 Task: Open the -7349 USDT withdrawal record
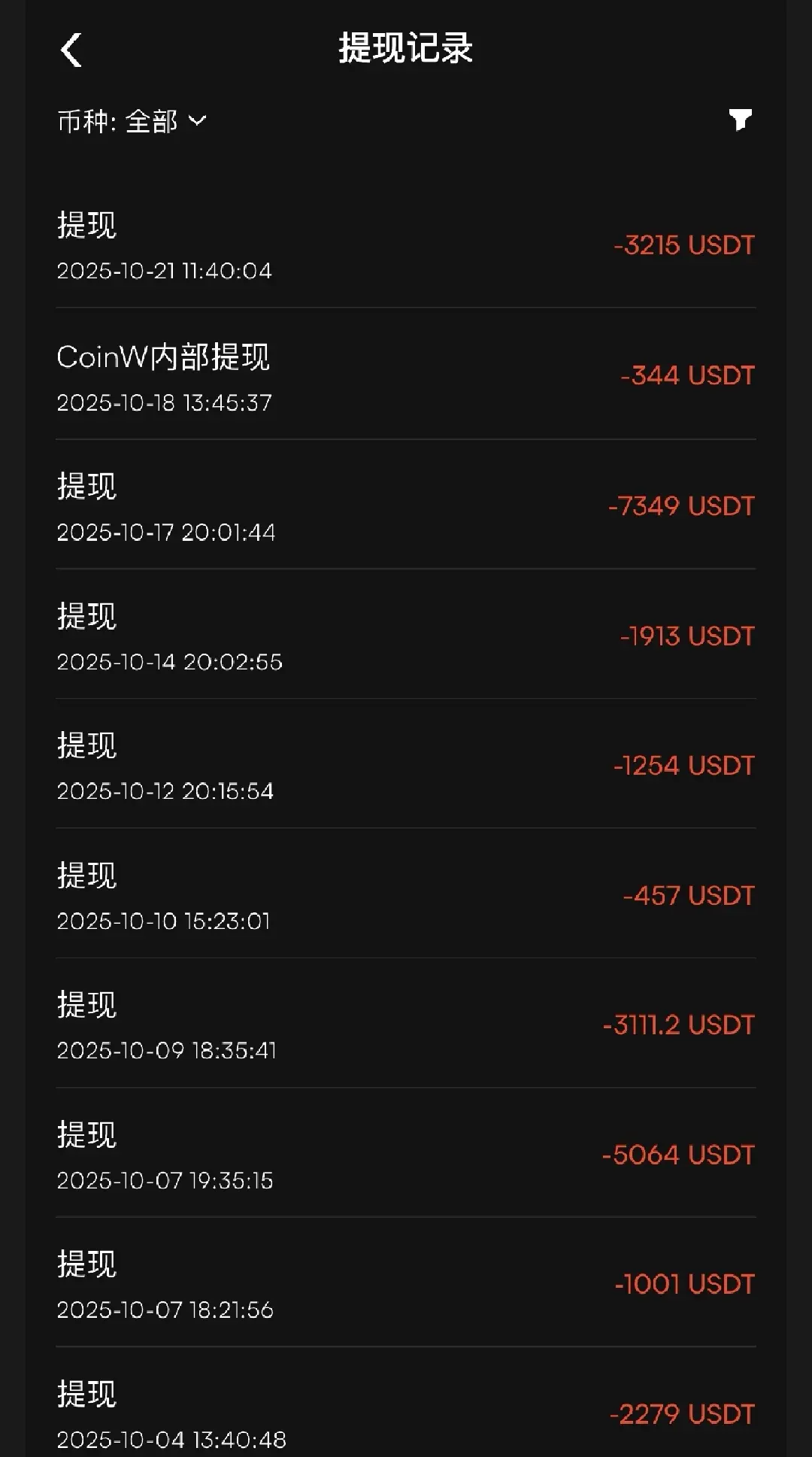[406, 506]
